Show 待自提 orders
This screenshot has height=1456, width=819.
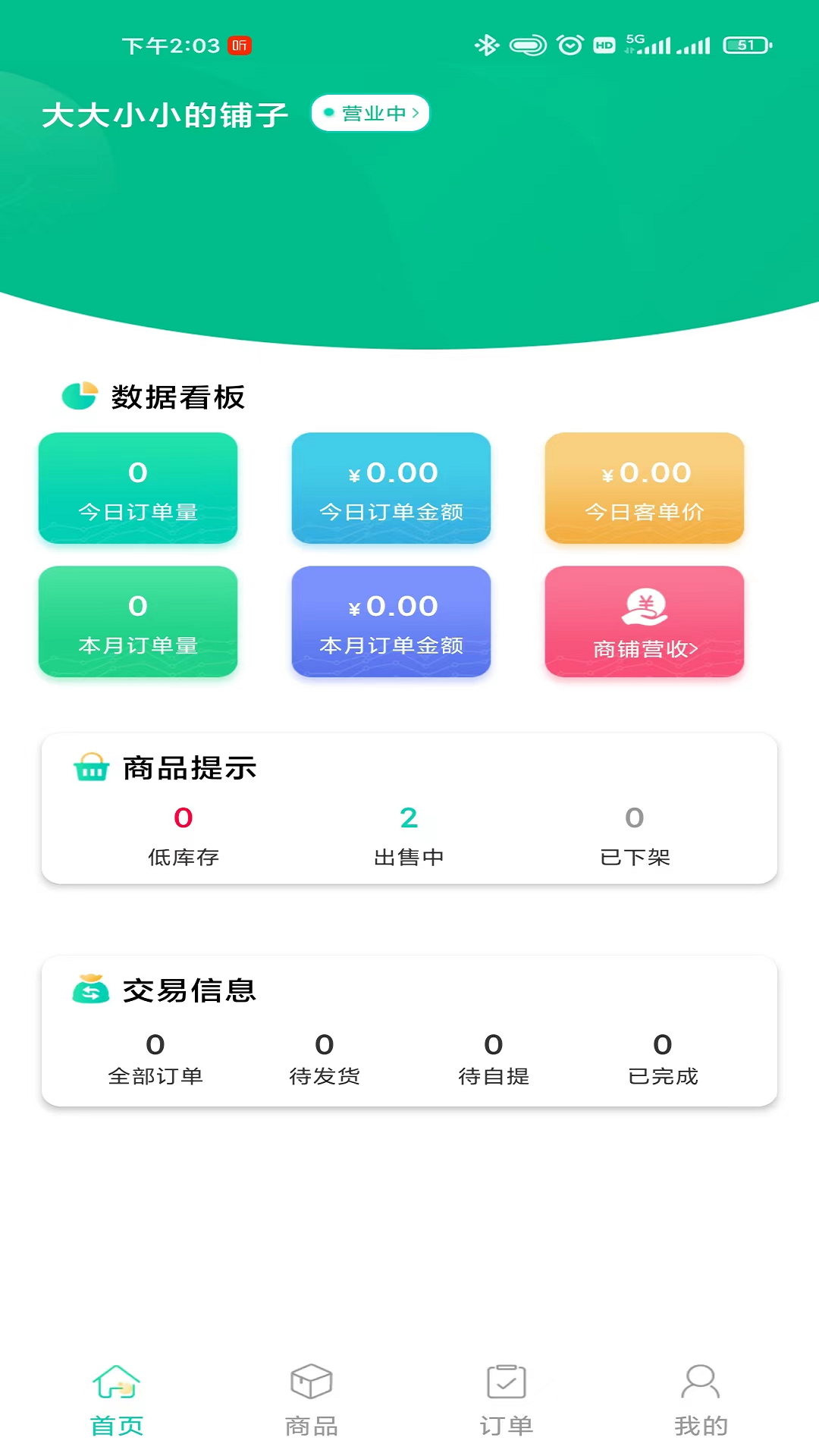(x=494, y=1059)
